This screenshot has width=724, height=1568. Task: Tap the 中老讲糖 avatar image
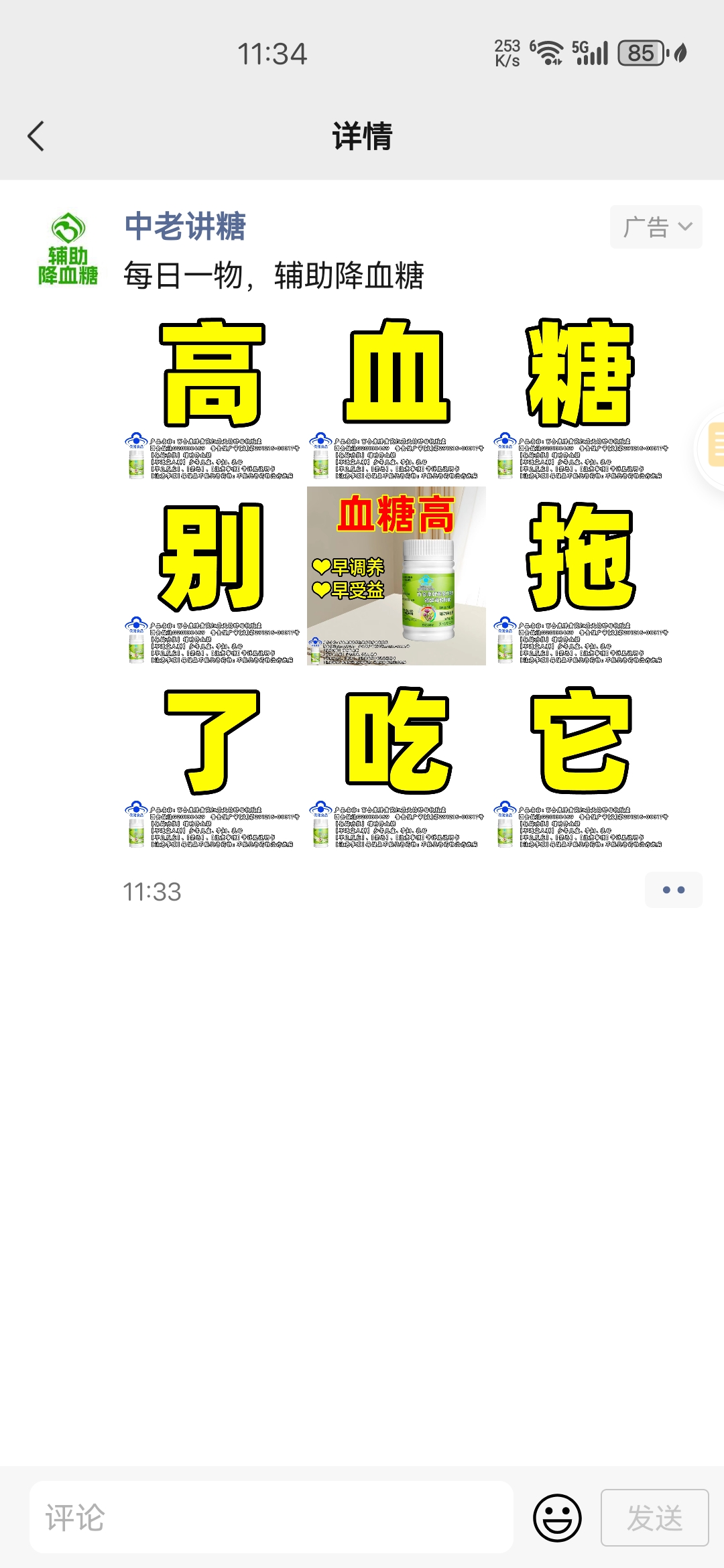pos(68,248)
